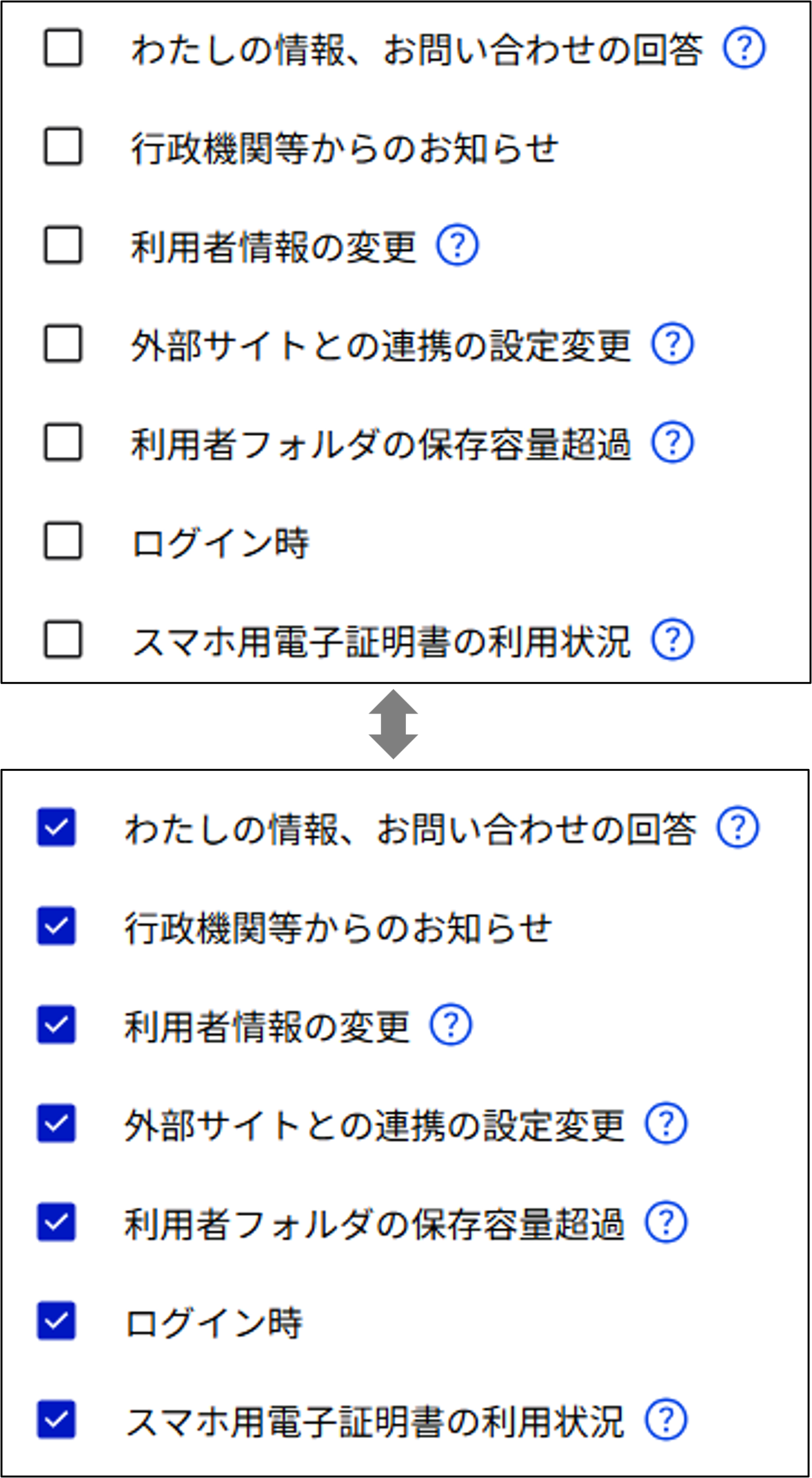
Task: Uncheck the ticked わたしの情報、お問い合わせの回答 box
Action: pyautogui.click(x=56, y=826)
